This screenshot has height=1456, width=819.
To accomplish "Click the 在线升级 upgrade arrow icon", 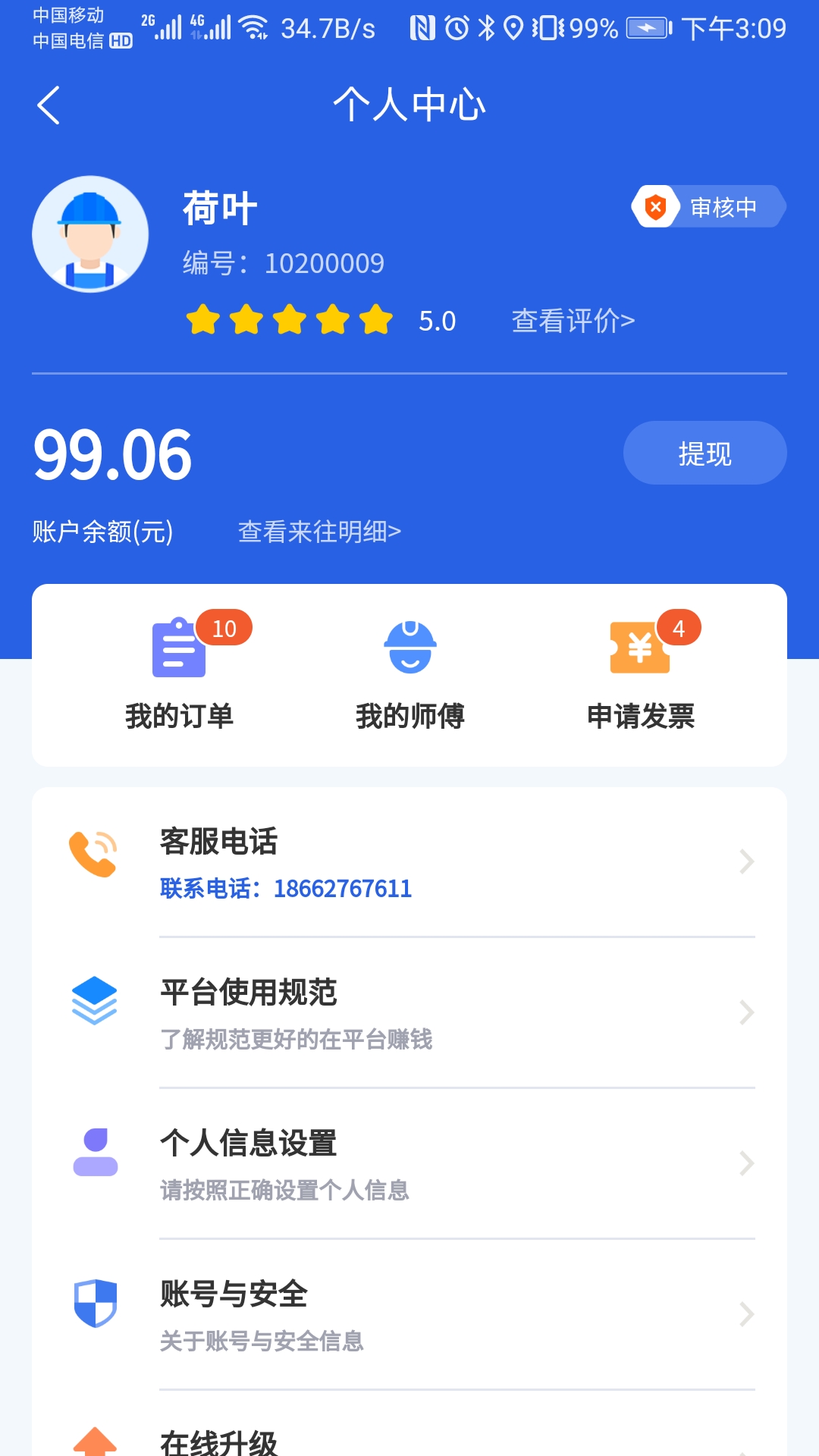I will click(94, 1441).
